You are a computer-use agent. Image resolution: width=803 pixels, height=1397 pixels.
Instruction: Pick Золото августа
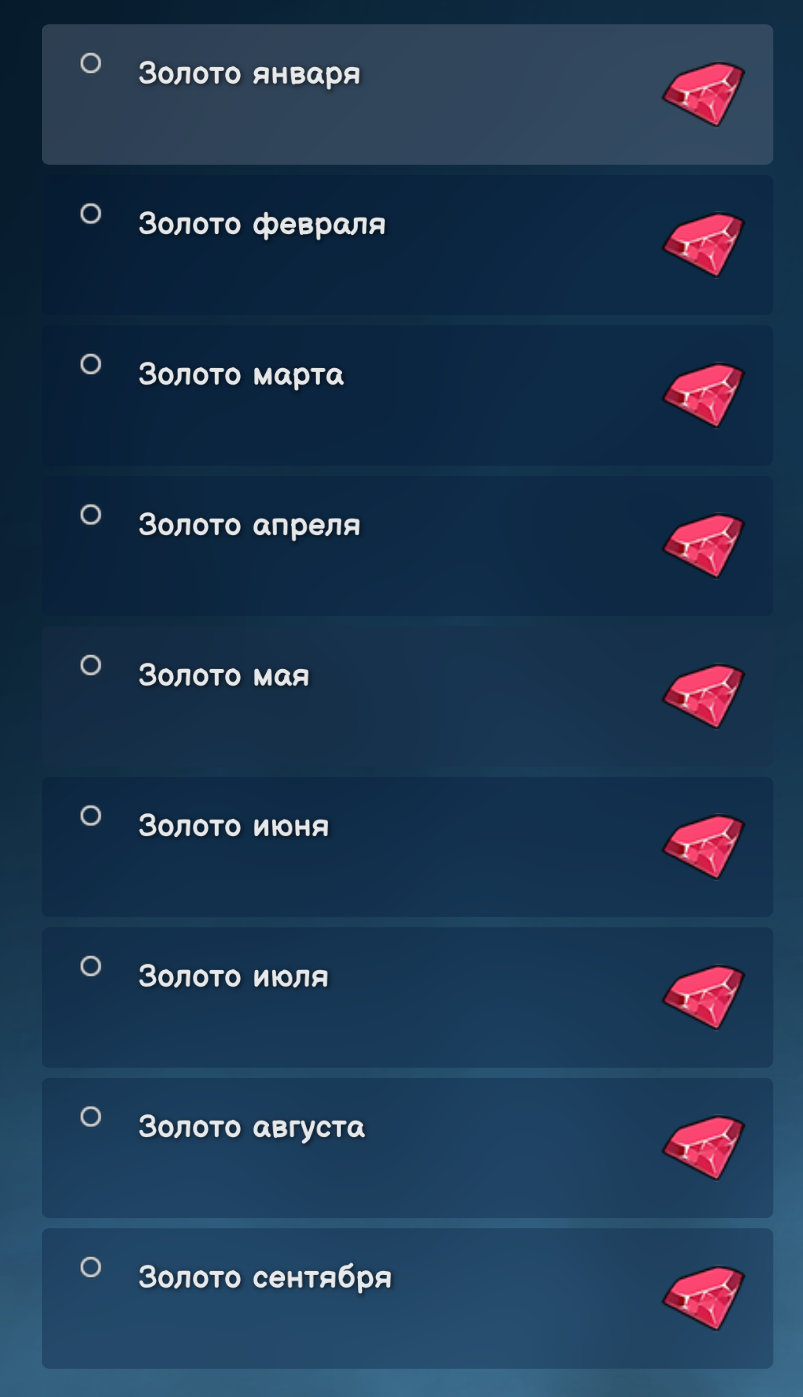407,1148
